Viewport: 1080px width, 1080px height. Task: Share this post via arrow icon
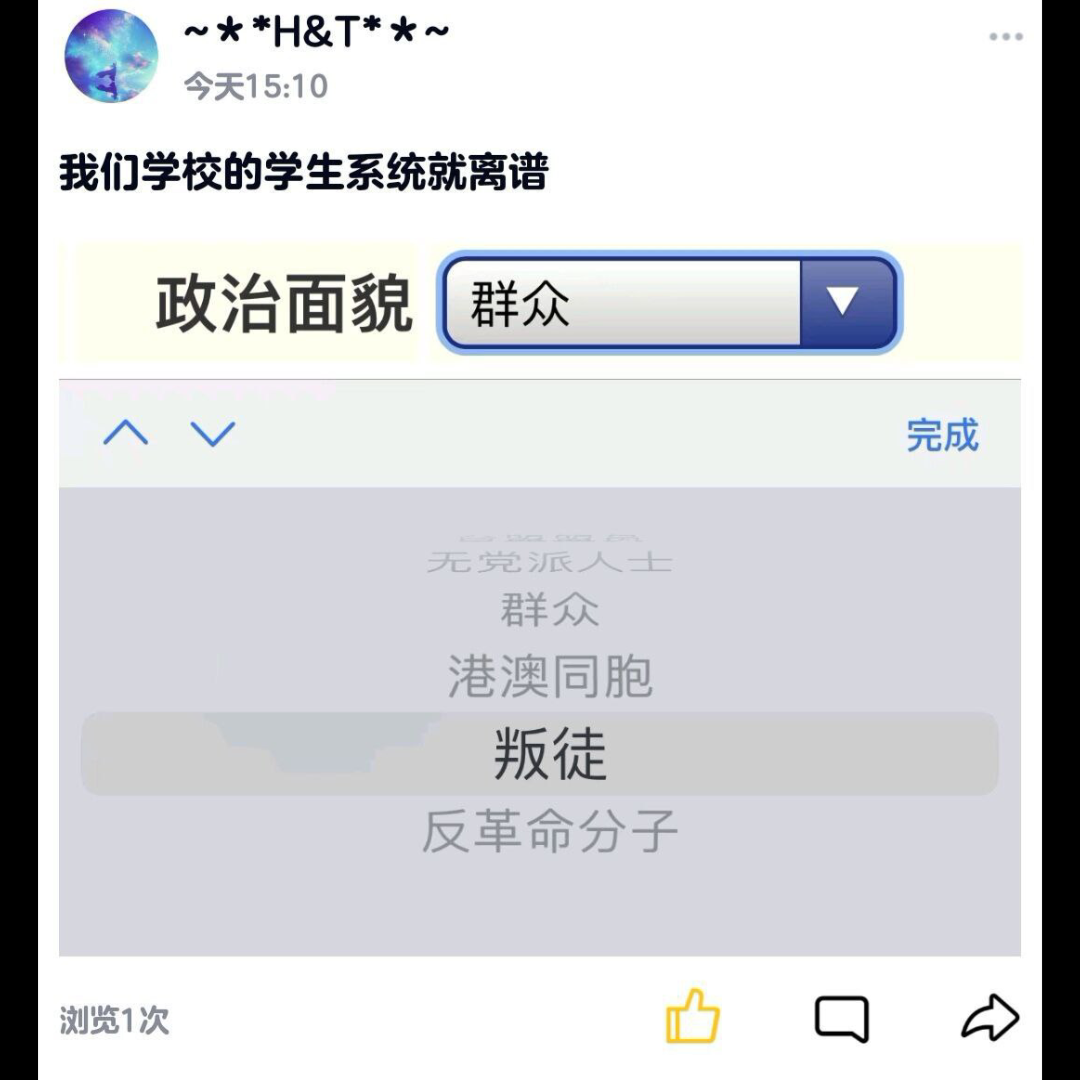click(990, 1017)
